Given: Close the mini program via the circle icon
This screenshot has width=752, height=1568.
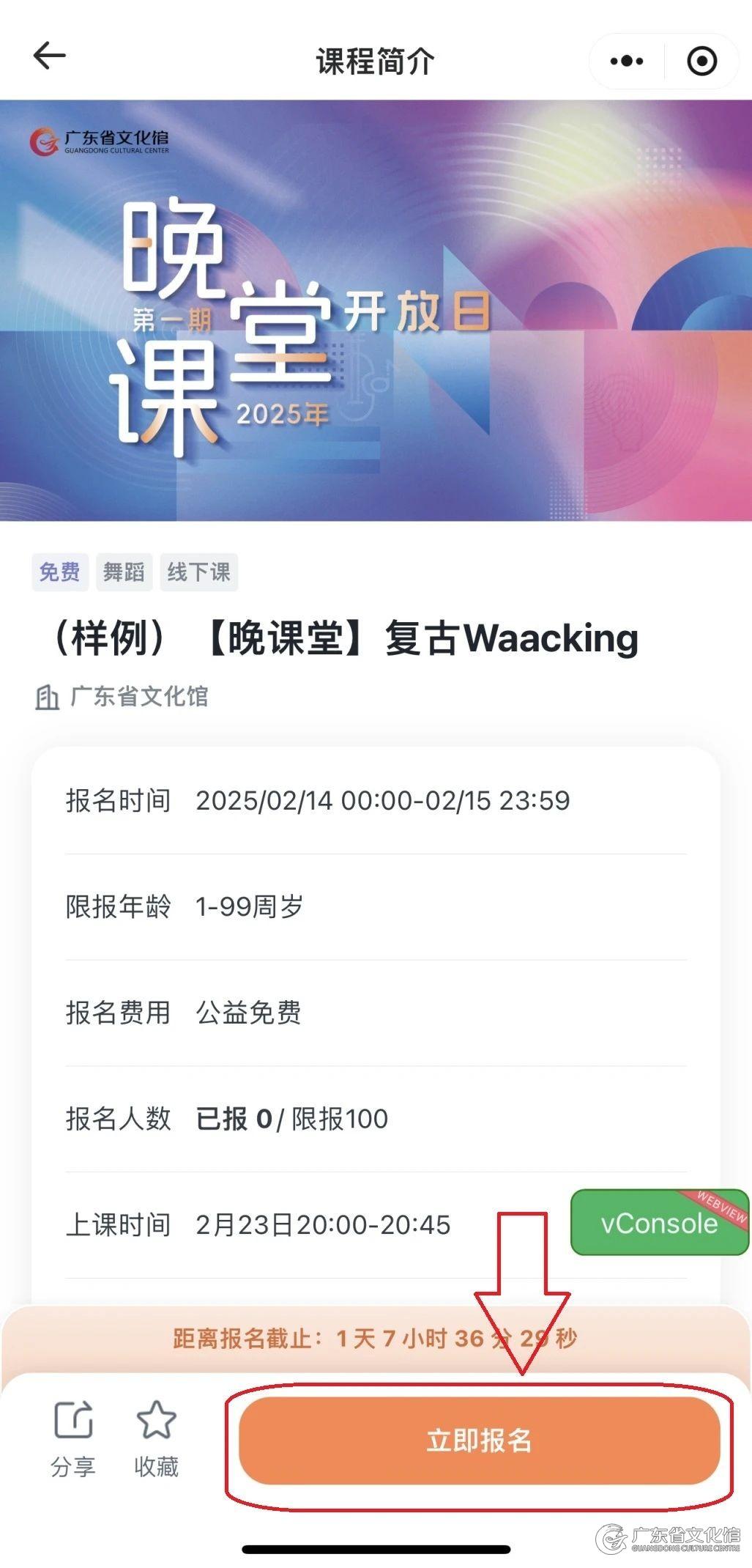Looking at the screenshot, I should 701,62.
